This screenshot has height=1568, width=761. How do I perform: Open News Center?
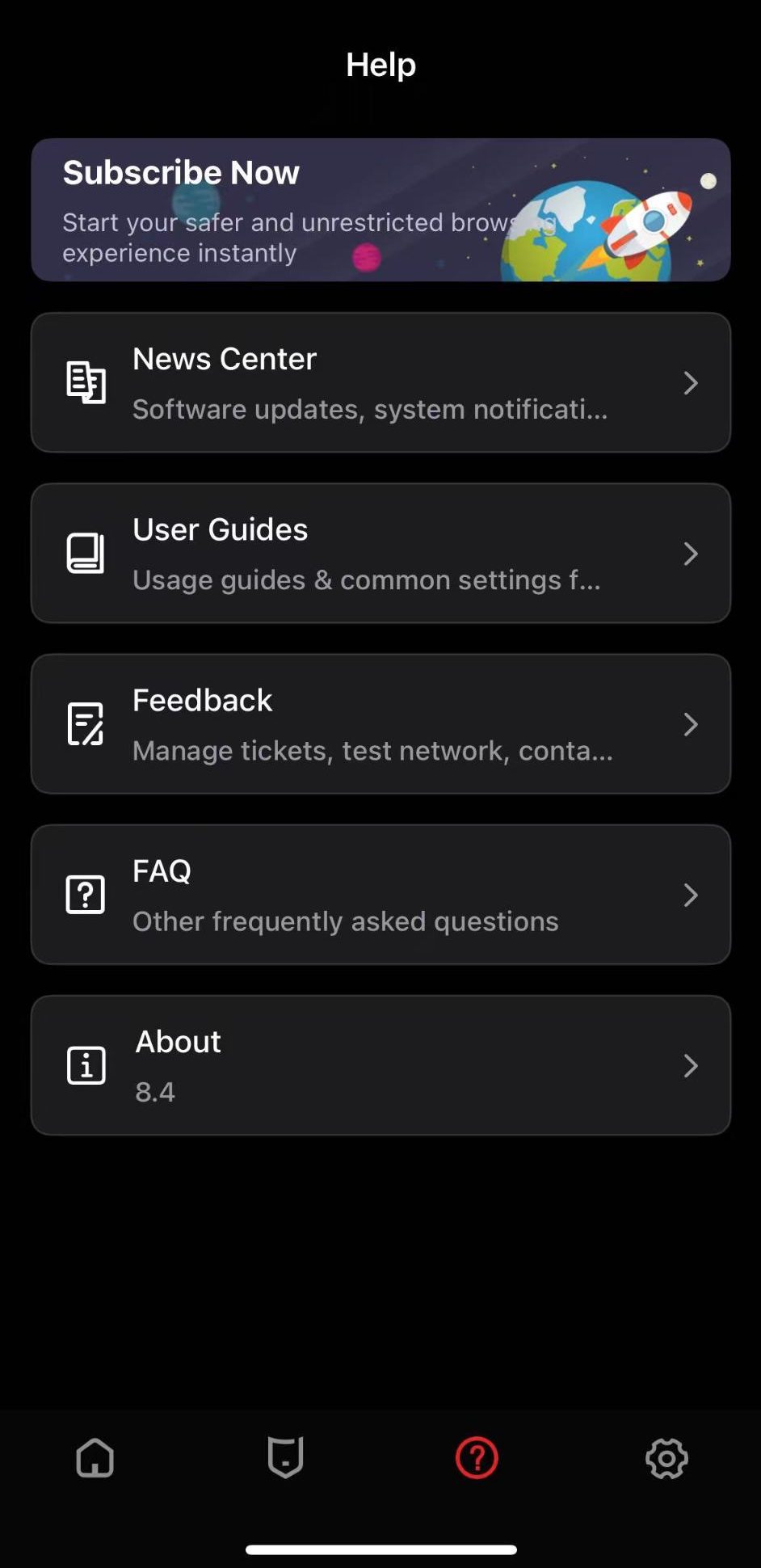pos(380,382)
